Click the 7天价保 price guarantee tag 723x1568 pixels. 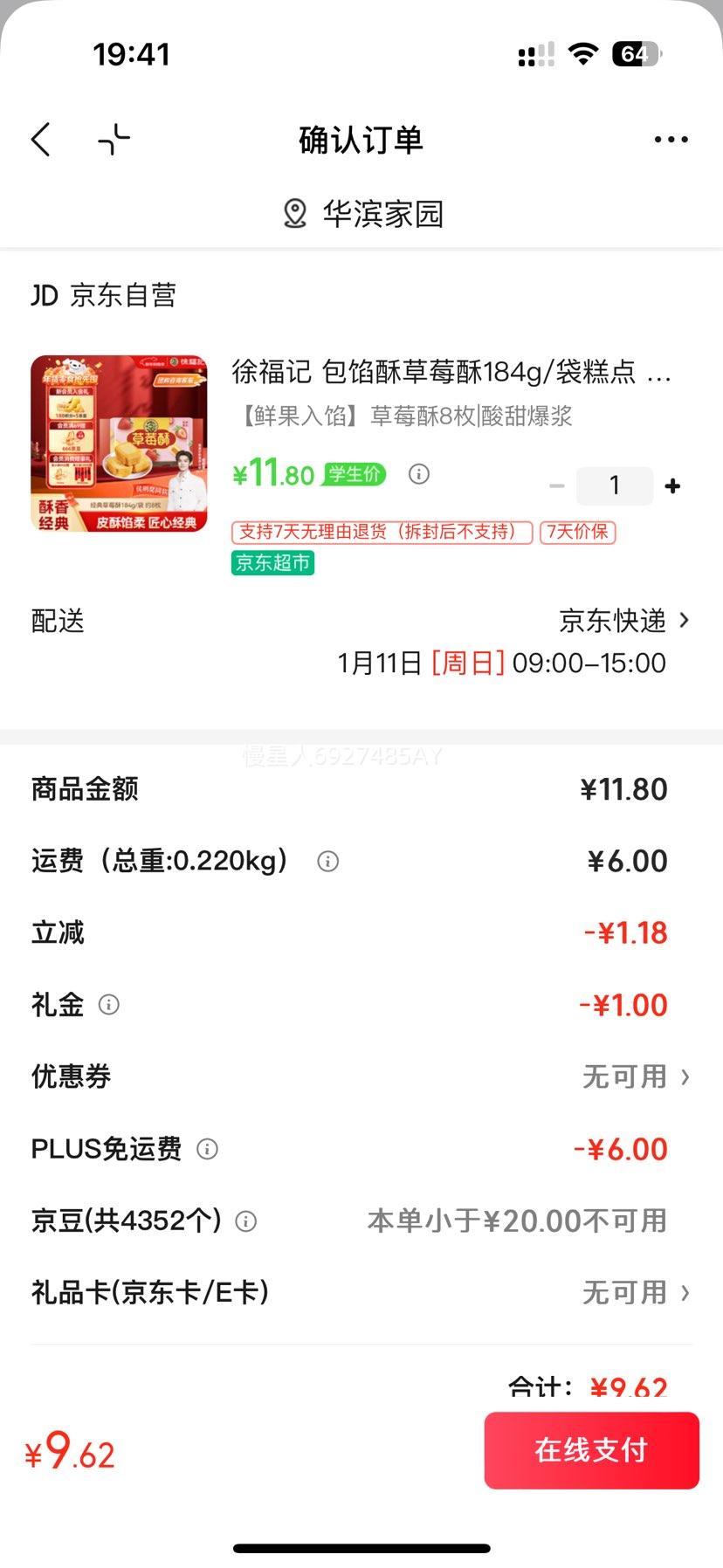577,533
